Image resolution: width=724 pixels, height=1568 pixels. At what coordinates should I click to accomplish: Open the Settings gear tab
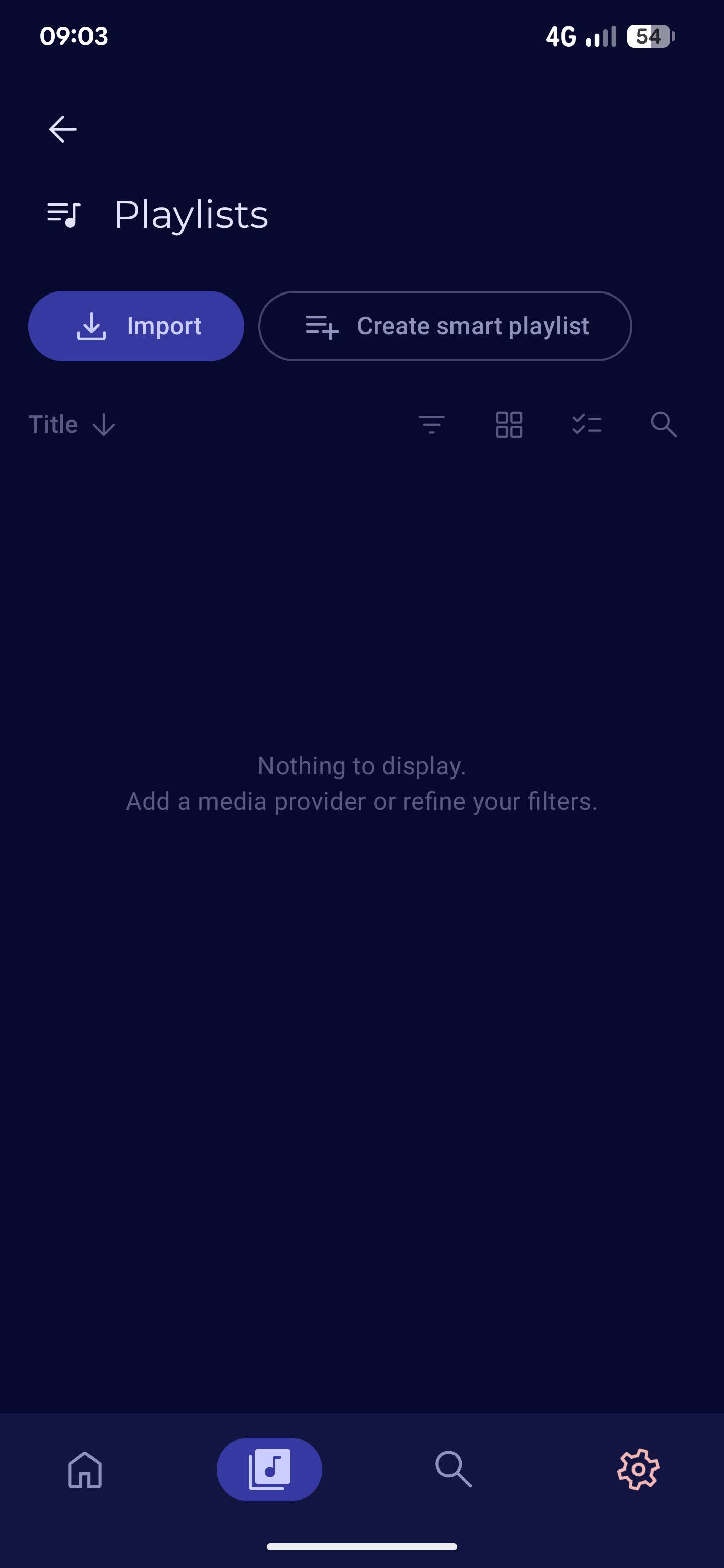pyautogui.click(x=638, y=1469)
